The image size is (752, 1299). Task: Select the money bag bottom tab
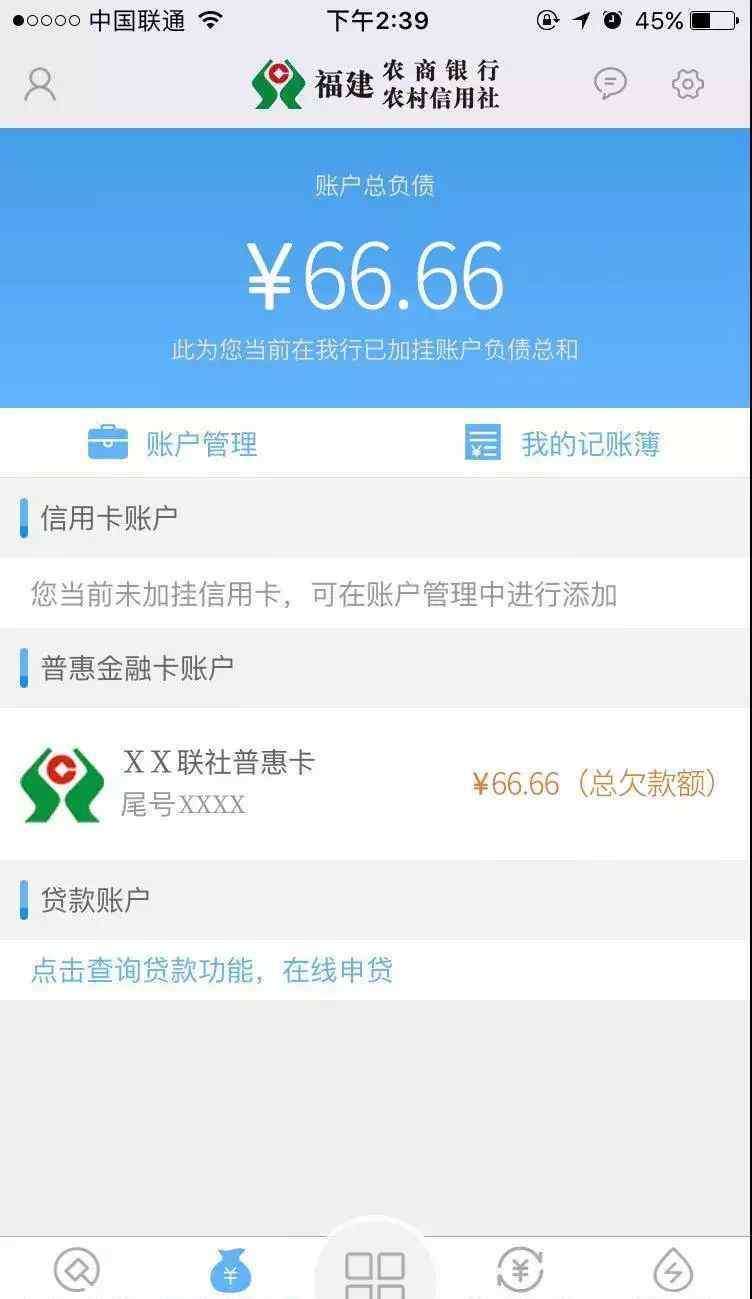231,1272
